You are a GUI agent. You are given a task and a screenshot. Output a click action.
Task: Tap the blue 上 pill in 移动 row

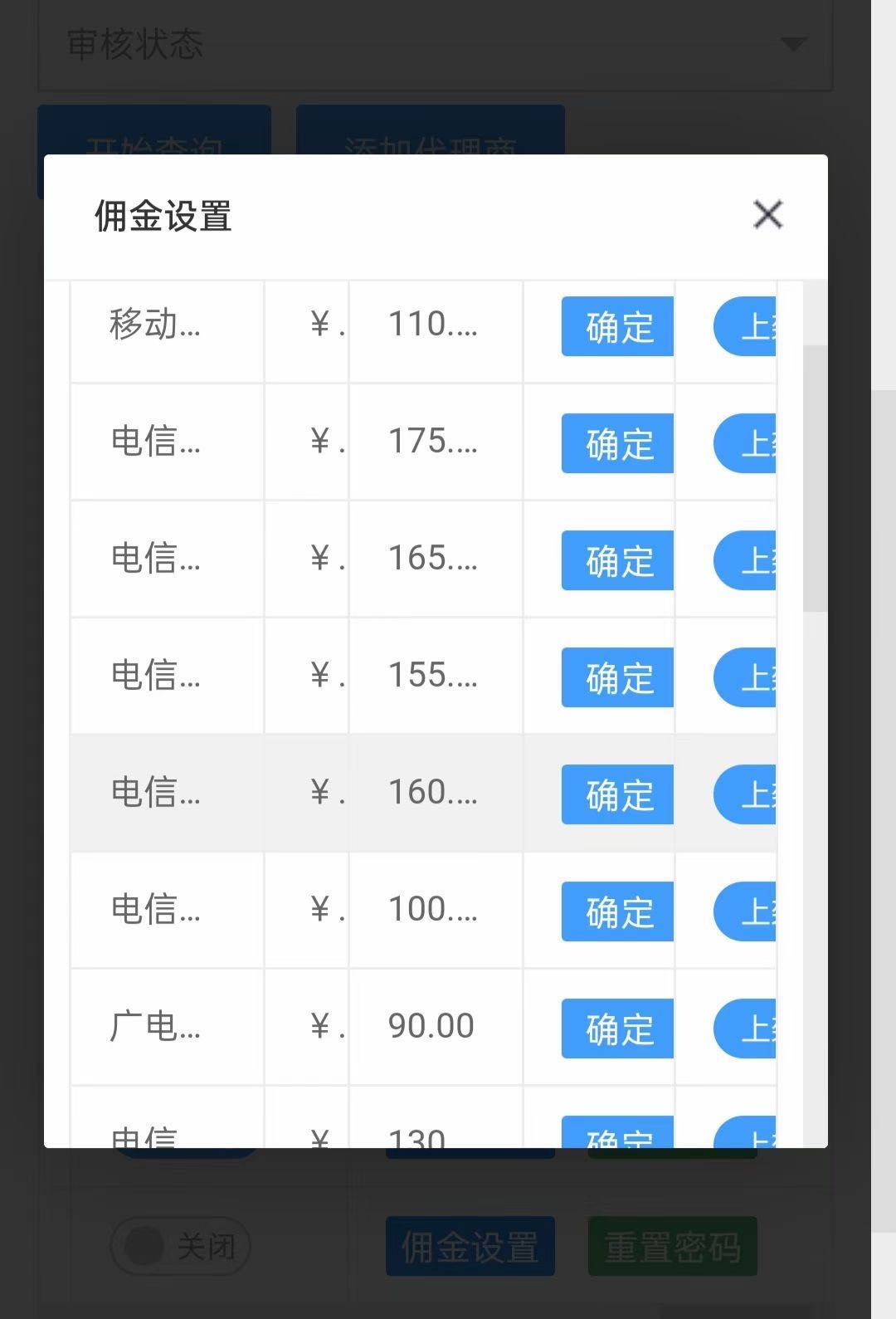point(746,326)
